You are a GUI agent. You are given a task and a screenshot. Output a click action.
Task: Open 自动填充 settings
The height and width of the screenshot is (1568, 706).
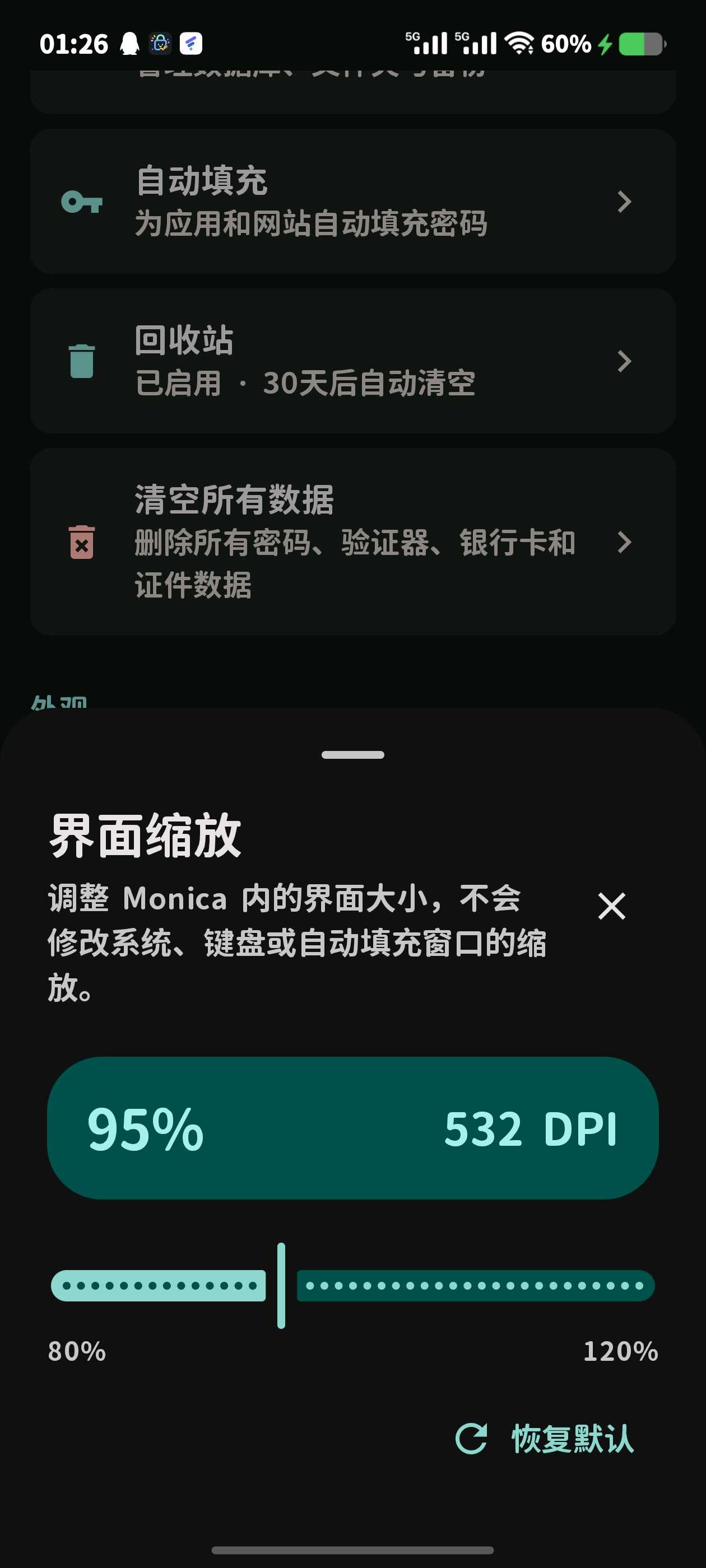352,202
